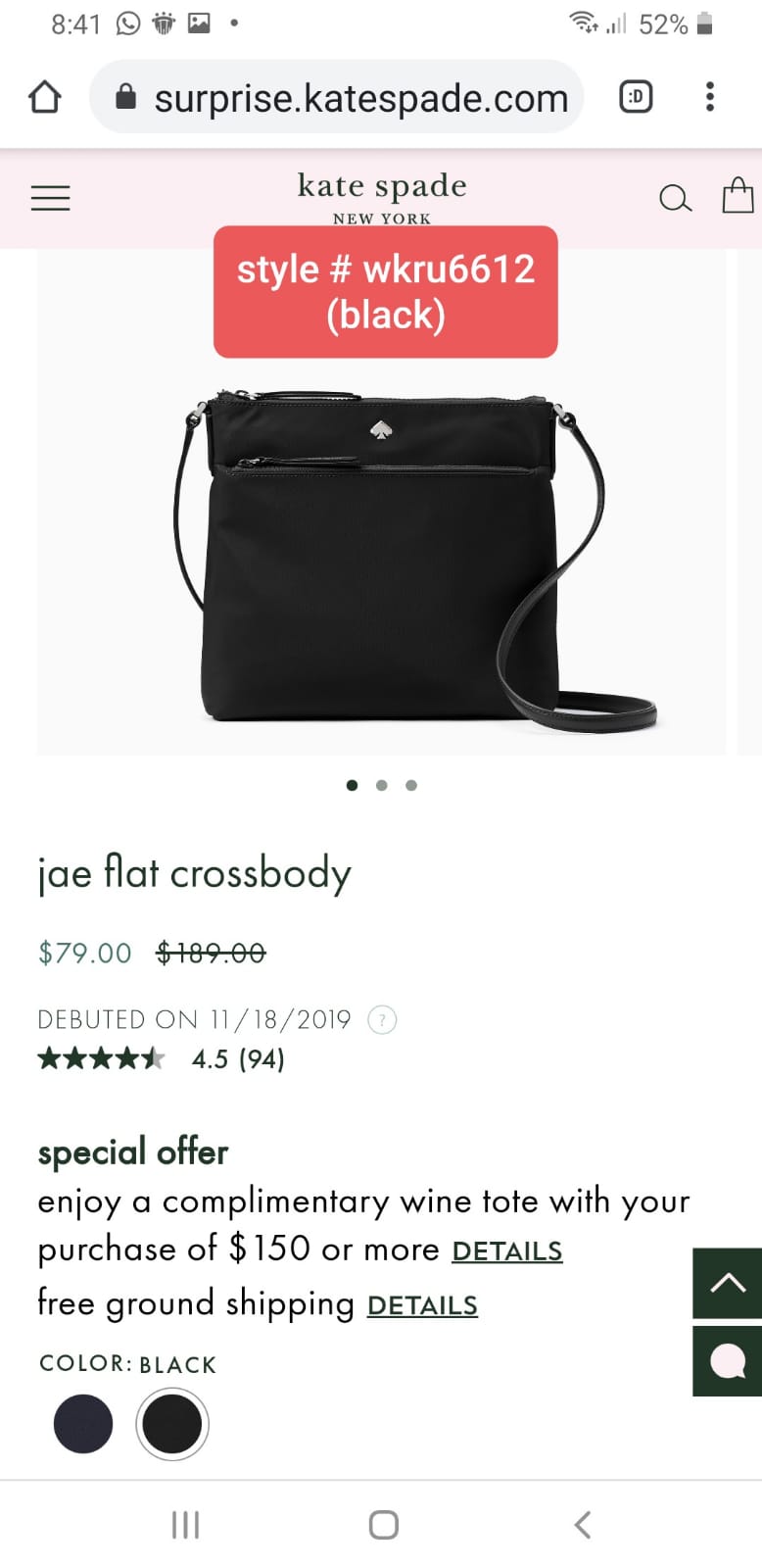Tap the browser home icon
The image size is (762, 1568).
pos(45,97)
